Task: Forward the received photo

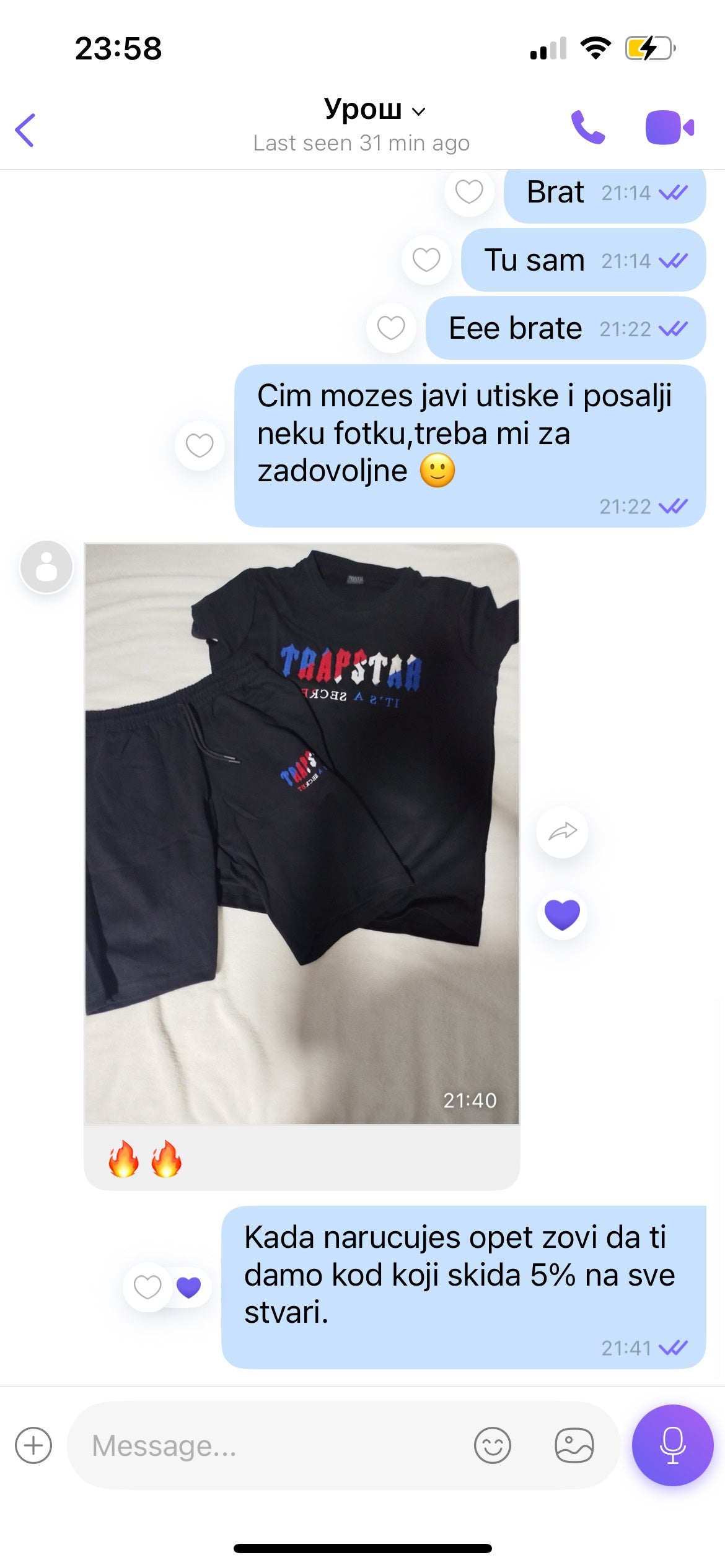Action: click(x=562, y=832)
